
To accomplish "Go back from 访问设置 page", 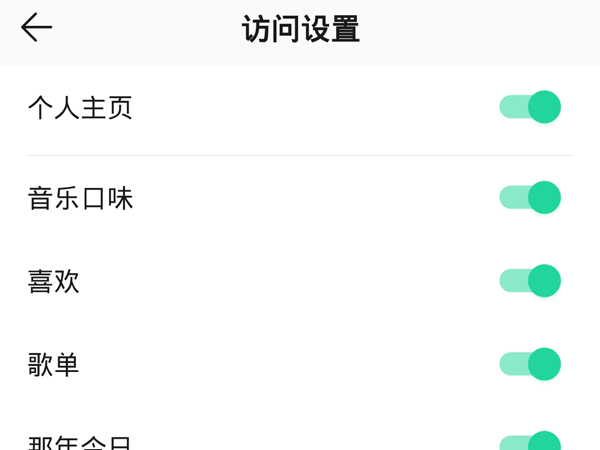I will (x=37, y=28).
